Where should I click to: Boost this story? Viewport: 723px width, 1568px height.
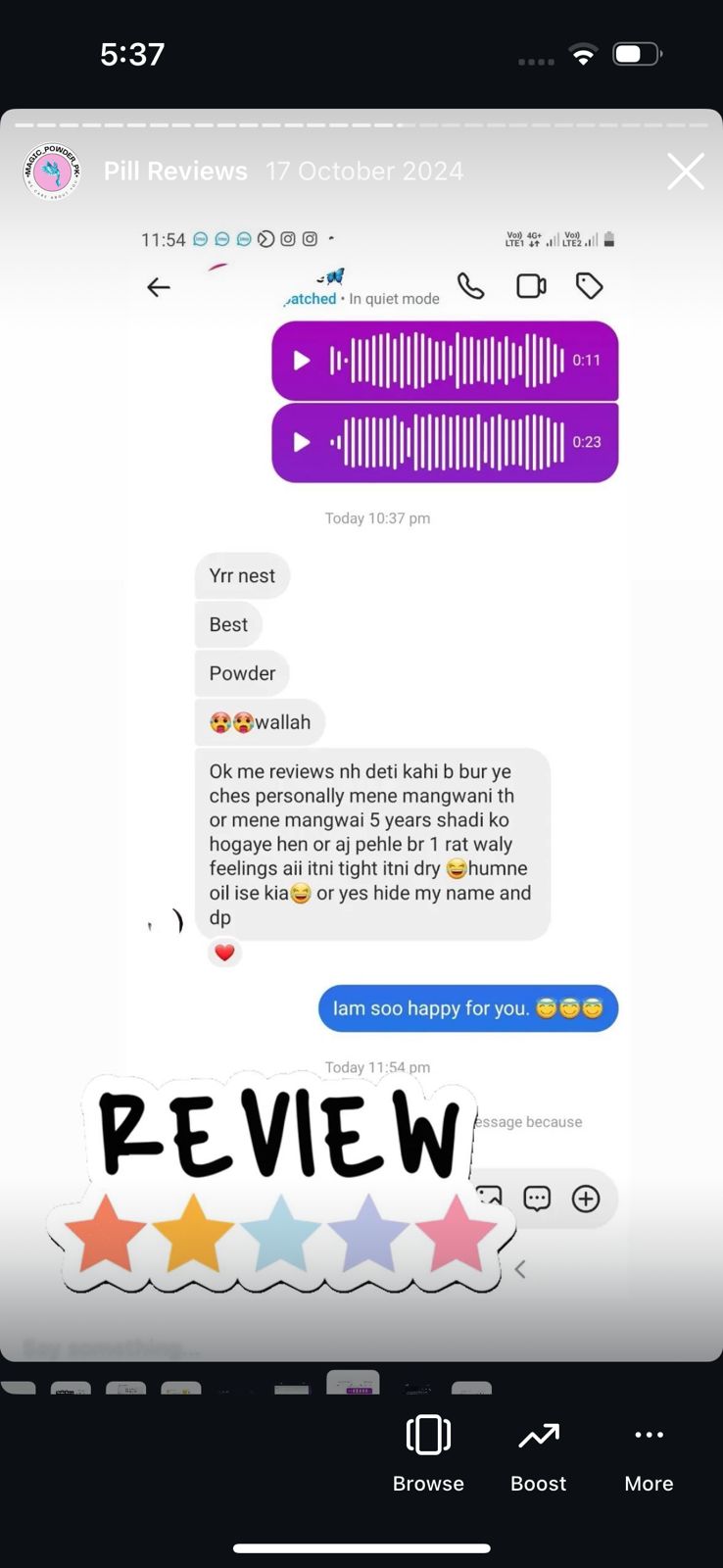tap(538, 1452)
